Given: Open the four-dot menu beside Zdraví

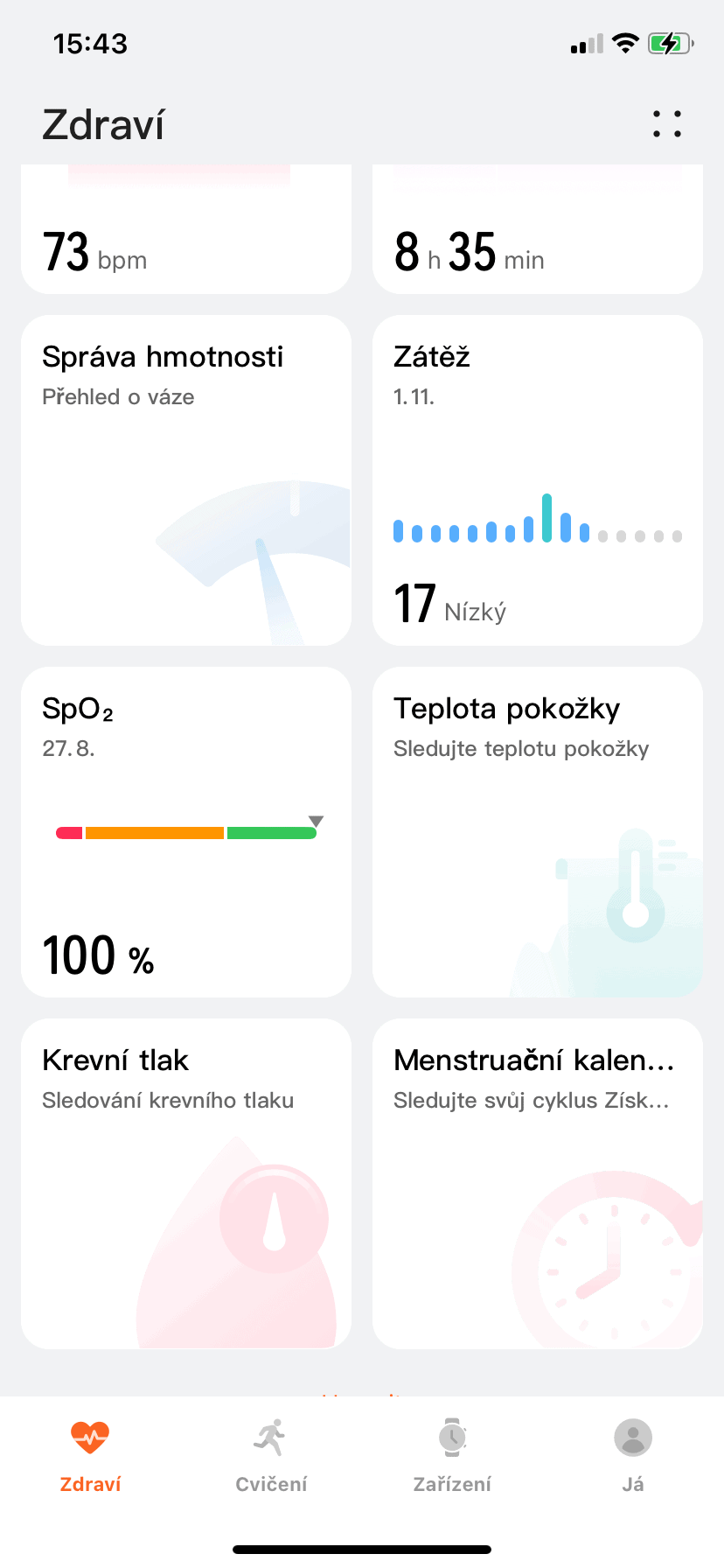Looking at the screenshot, I should (x=666, y=124).
